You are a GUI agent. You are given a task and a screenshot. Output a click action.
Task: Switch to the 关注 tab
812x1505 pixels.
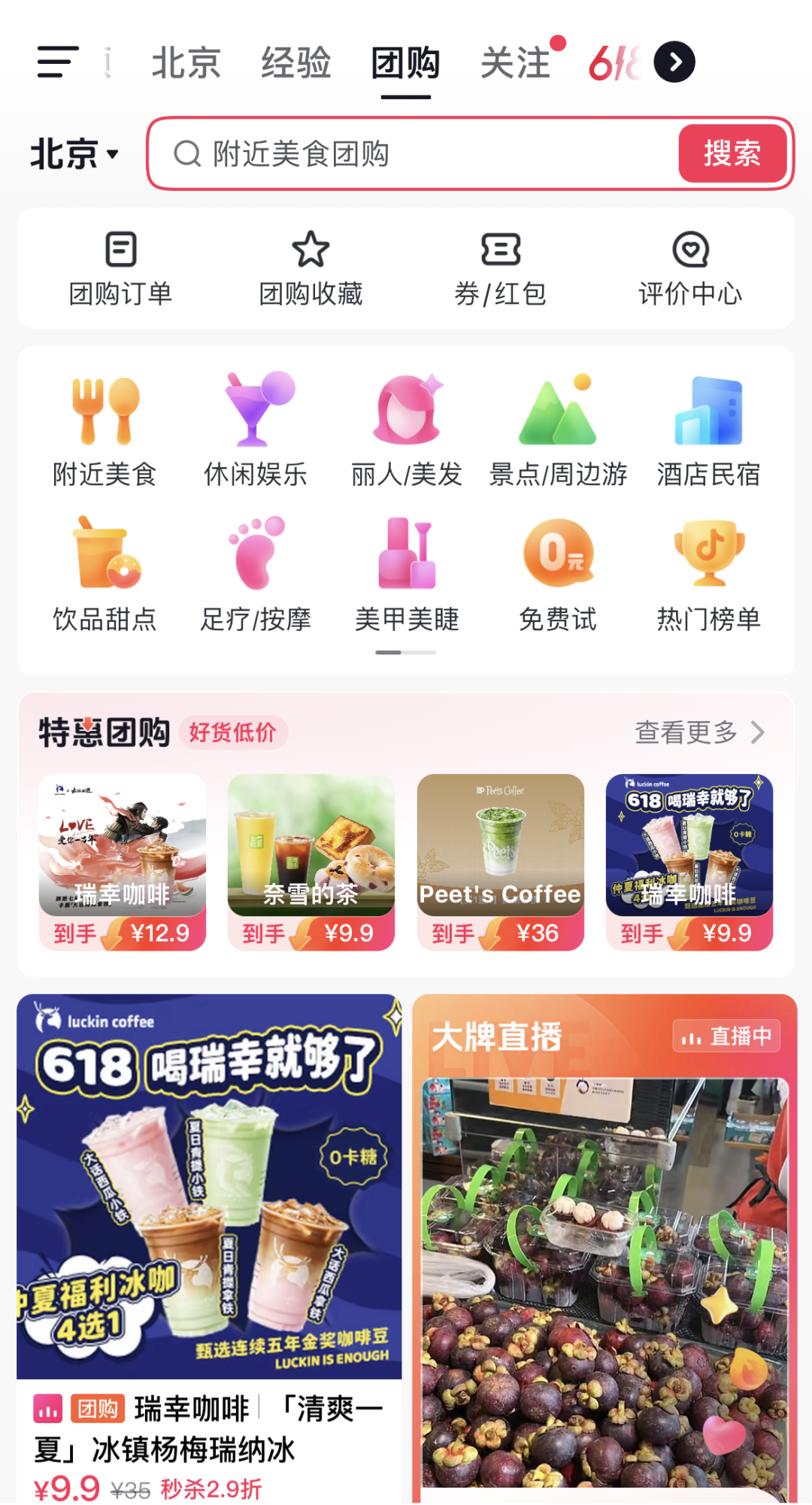(516, 62)
